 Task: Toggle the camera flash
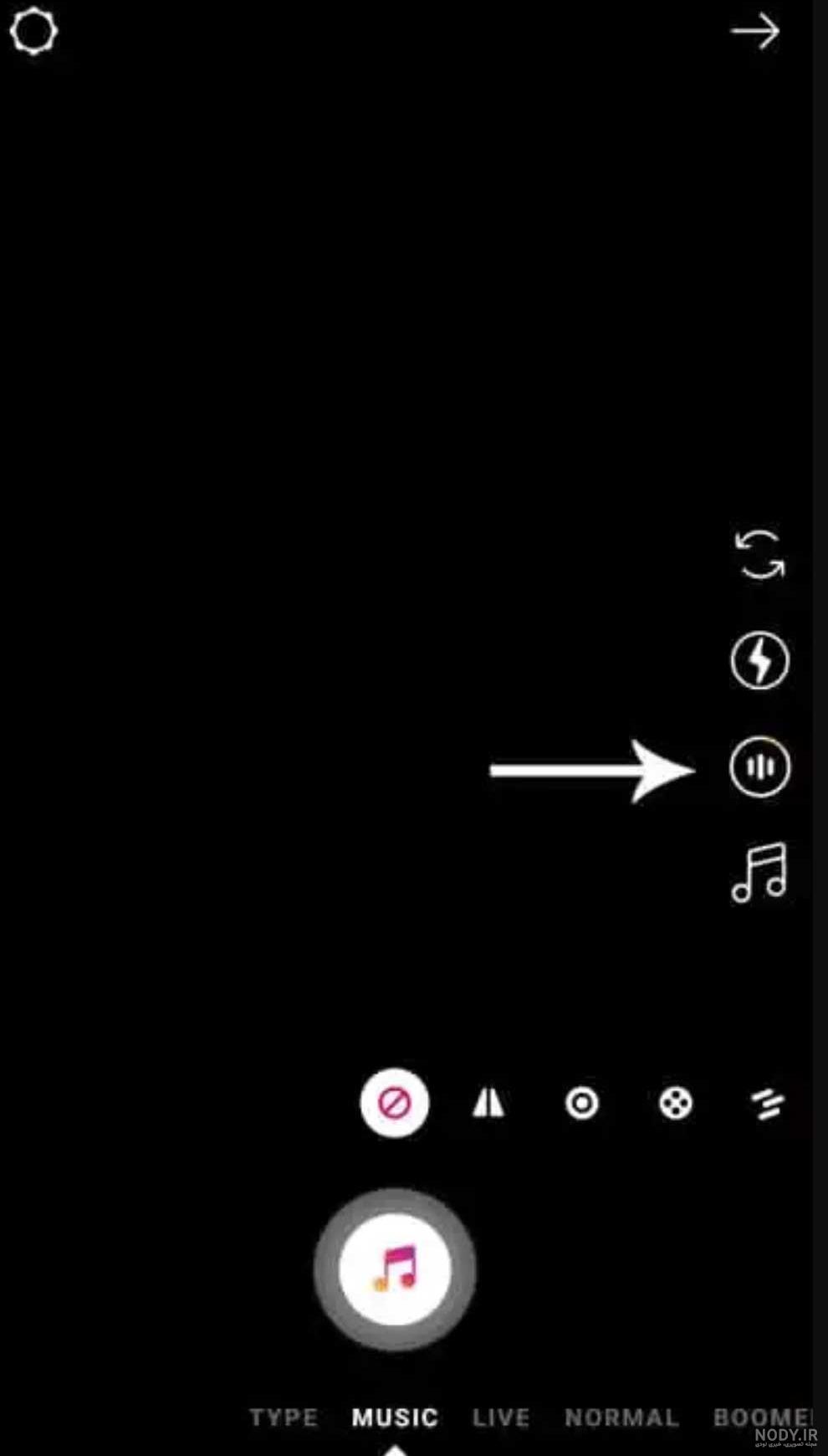759,660
